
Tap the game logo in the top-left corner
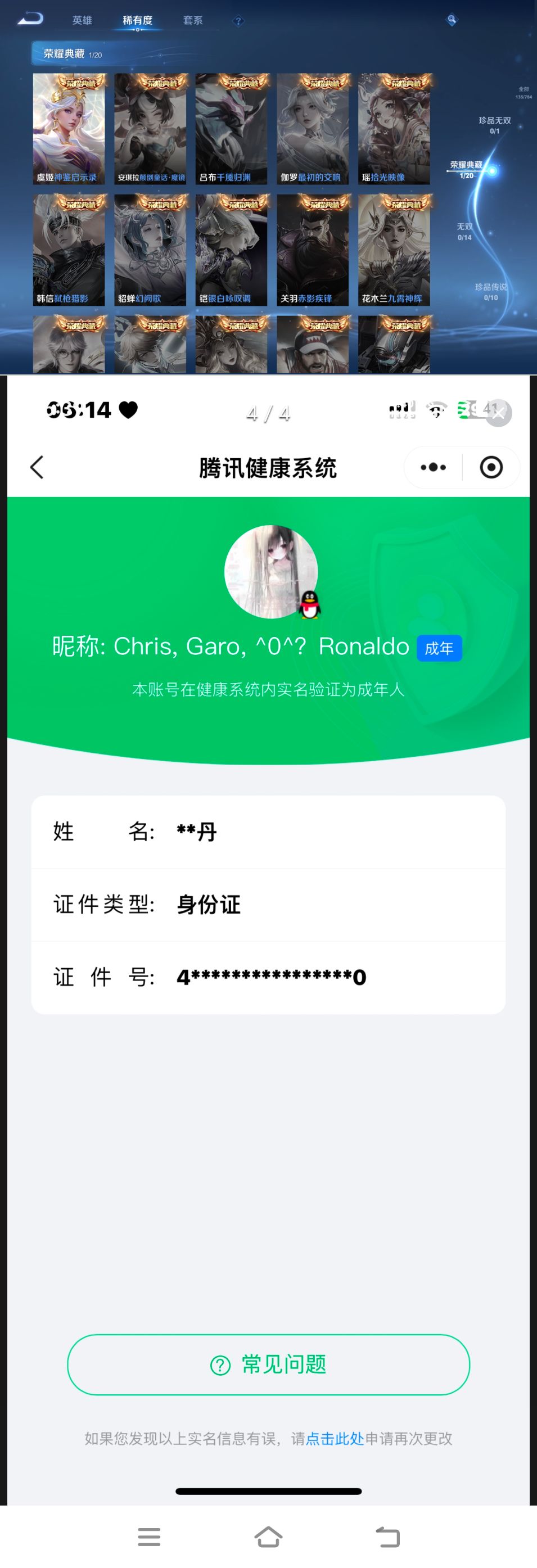(x=31, y=18)
